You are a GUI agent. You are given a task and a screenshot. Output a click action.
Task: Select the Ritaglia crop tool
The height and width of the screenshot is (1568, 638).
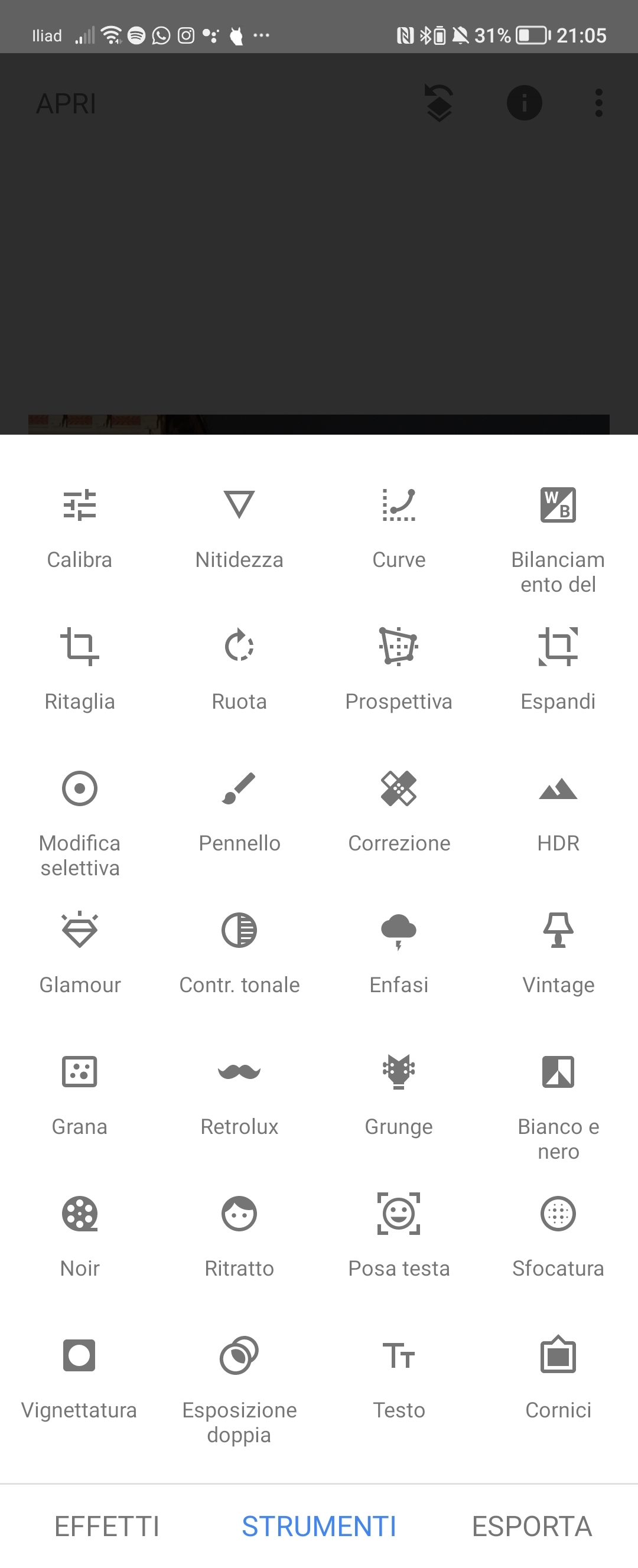pos(80,670)
